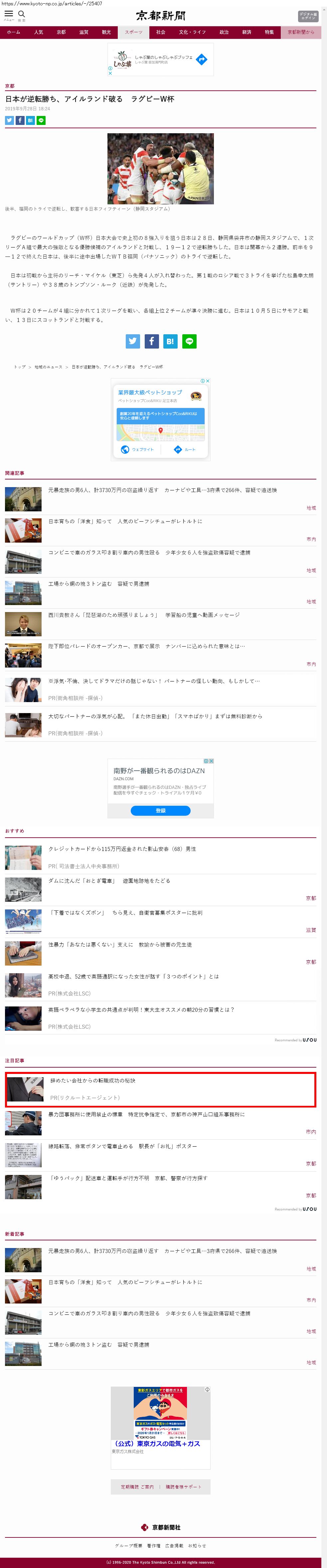The width and height of the screenshot is (327, 1568).
Task: Read the ダムに沈んだ「おとぎ電車」 article
Action: [x=109, y=881]
